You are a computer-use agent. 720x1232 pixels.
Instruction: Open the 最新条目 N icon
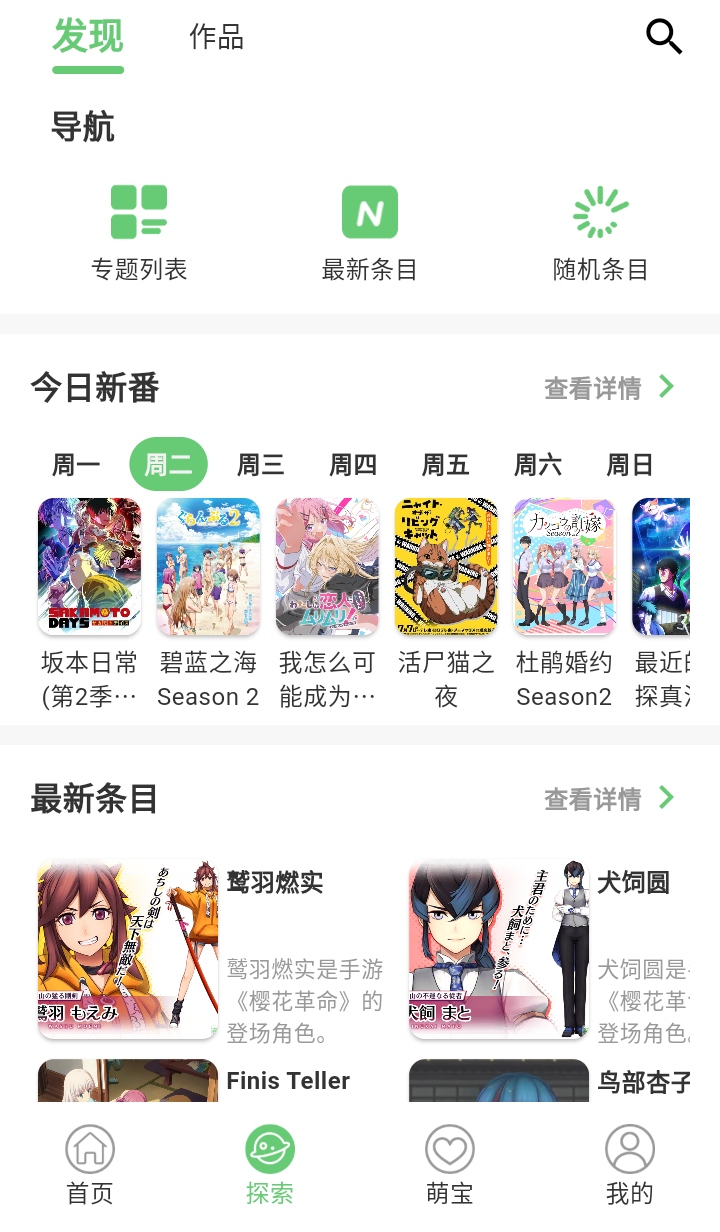369,212
